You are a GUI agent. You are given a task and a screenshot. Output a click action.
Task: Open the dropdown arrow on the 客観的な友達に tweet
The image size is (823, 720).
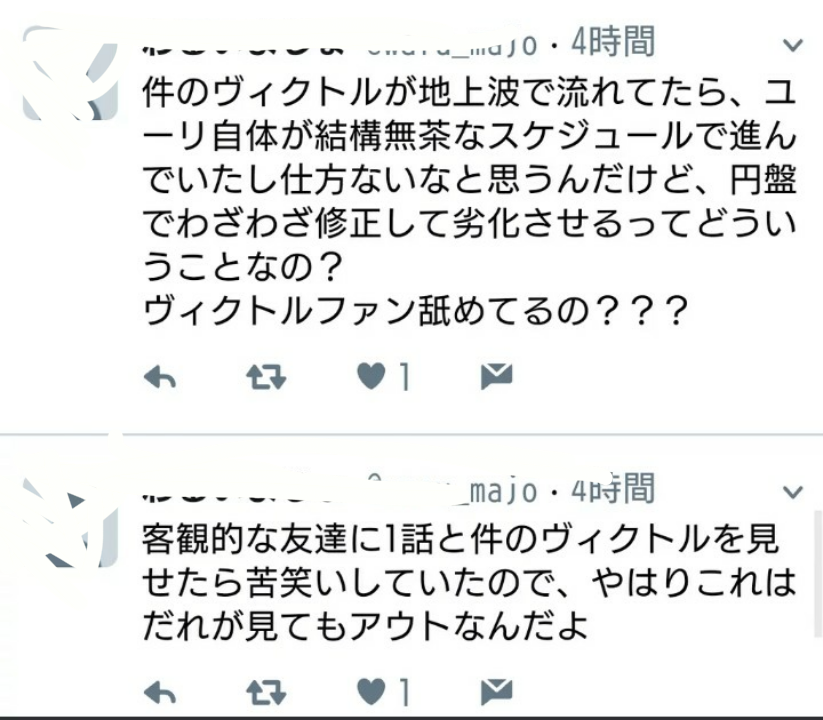pyautogui.click(x=792, y=492)
